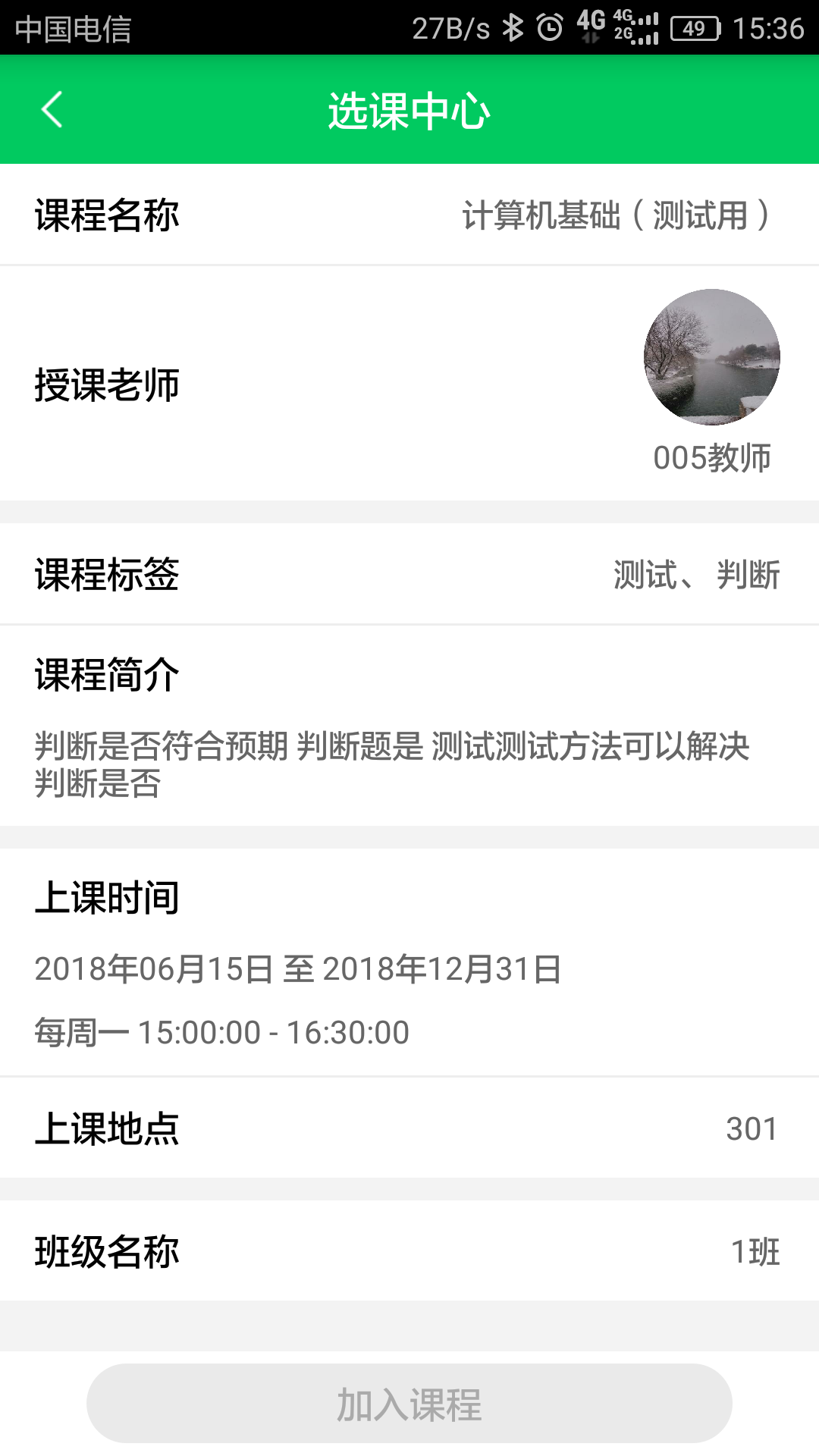
Task: Tap the teacher name 005教师
Action: click(x=711, y=456)
